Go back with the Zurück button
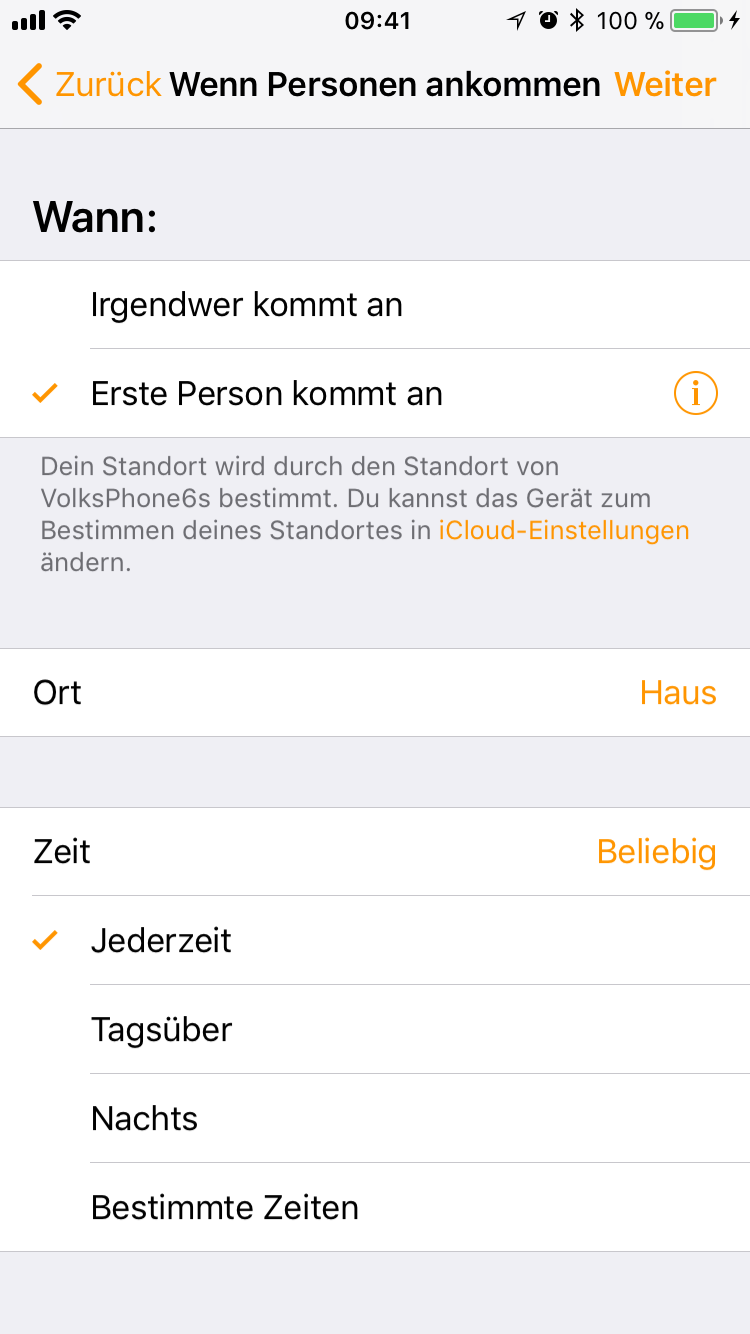The height and width of the screenshot is (1334, 750). click(x=90, y=85)
